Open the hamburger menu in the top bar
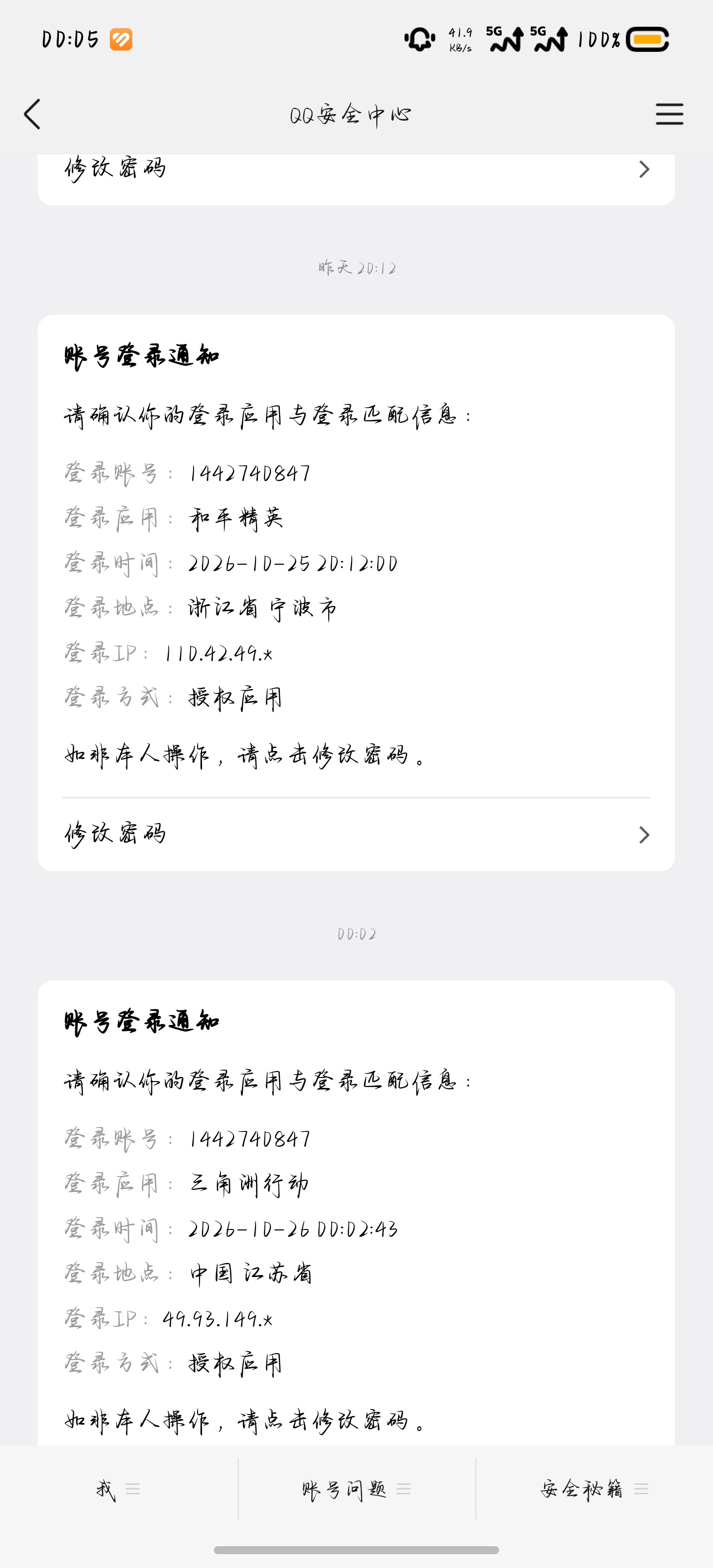Screen dimensions: 713x1568 [x=669, y=114]
